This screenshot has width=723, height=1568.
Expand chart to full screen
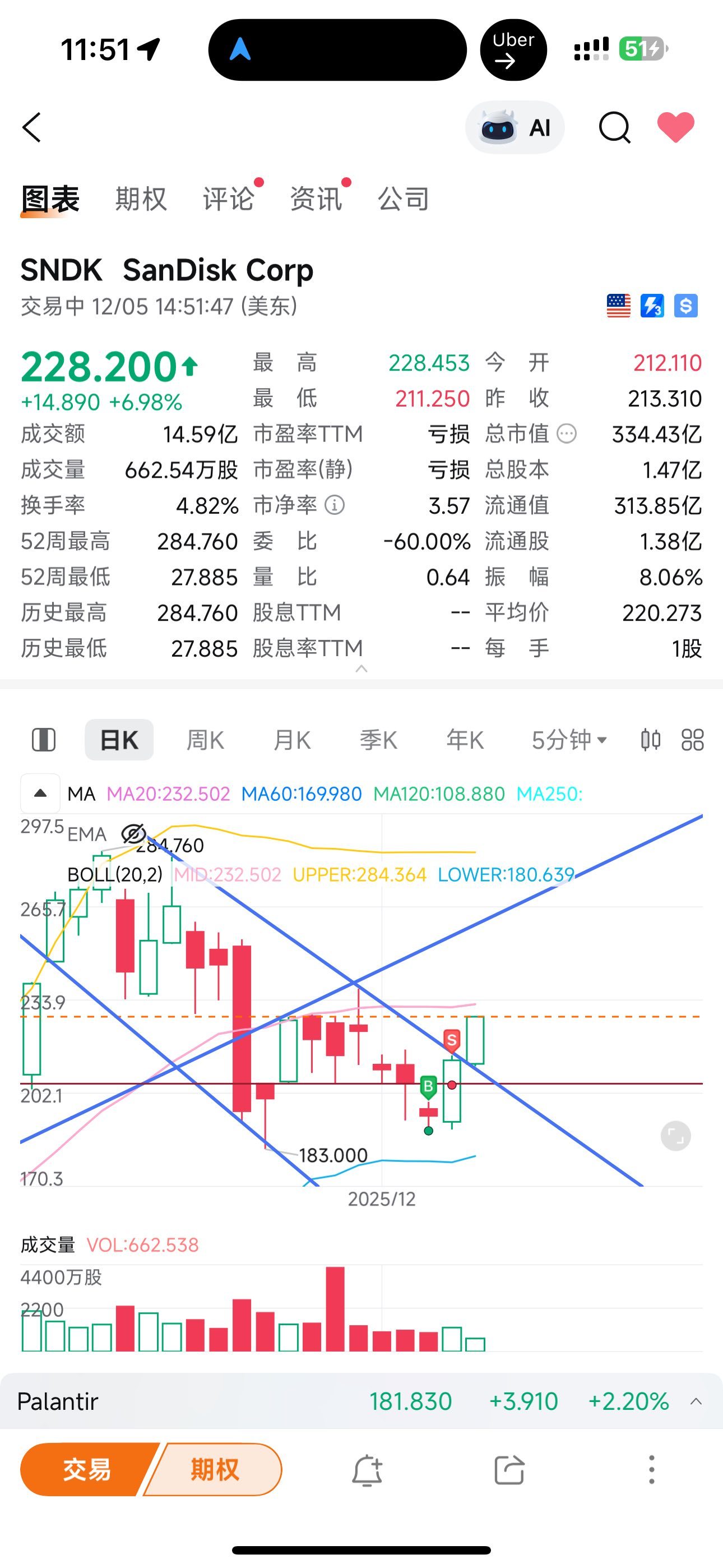tap(675, 1136)
